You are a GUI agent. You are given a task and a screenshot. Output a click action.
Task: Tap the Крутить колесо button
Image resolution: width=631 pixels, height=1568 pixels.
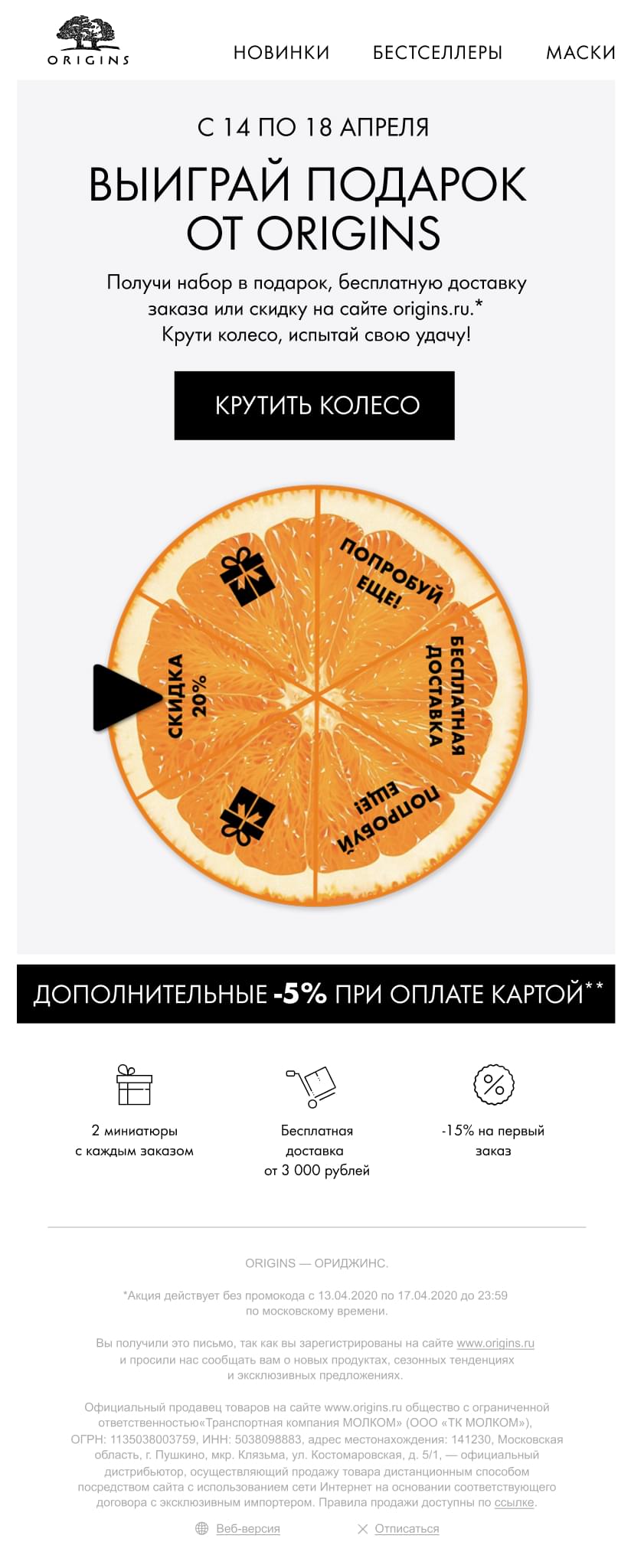(314, 406)
